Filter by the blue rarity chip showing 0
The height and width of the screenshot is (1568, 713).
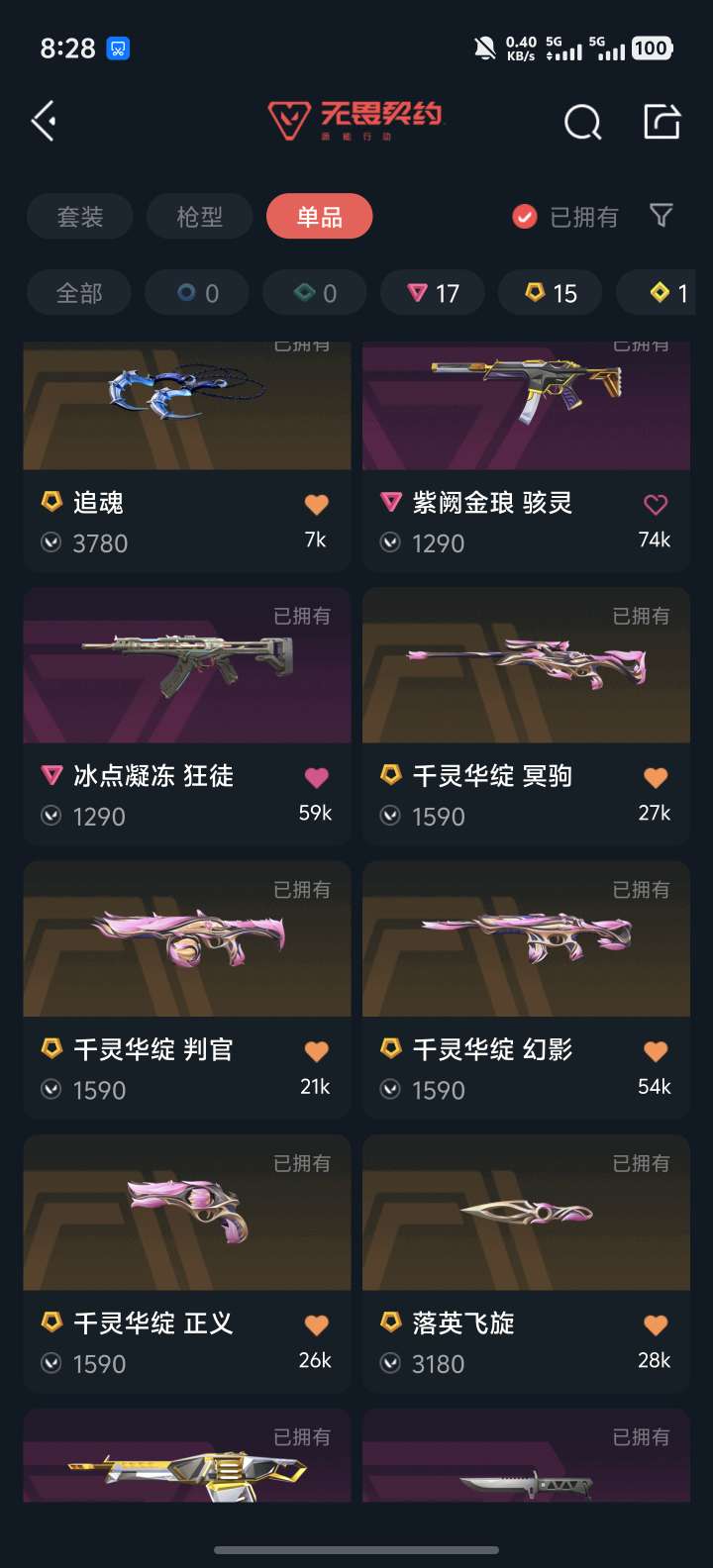[x=197, y=293]
